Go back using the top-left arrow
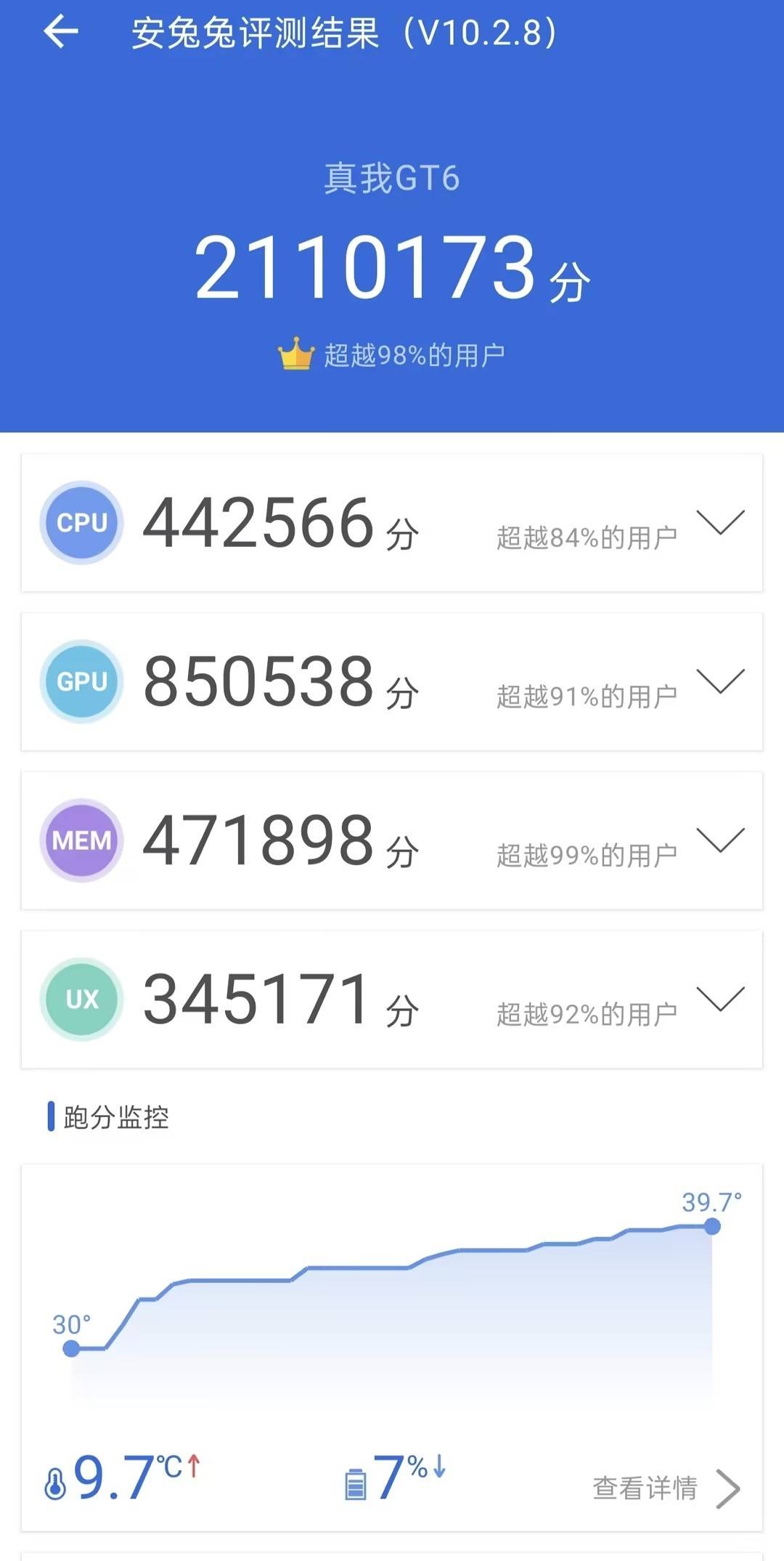 tap(60, 32)
